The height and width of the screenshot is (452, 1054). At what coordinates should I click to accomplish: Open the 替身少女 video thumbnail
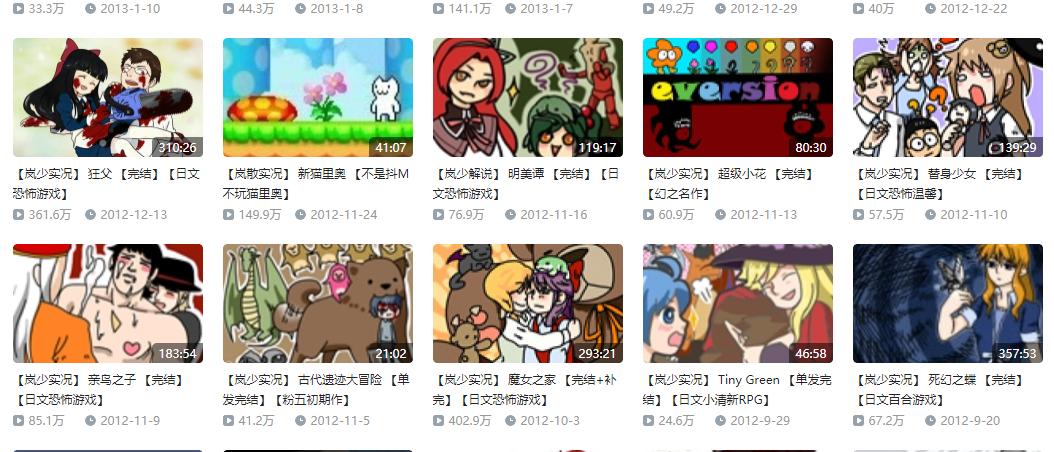(x=947, y=97)
